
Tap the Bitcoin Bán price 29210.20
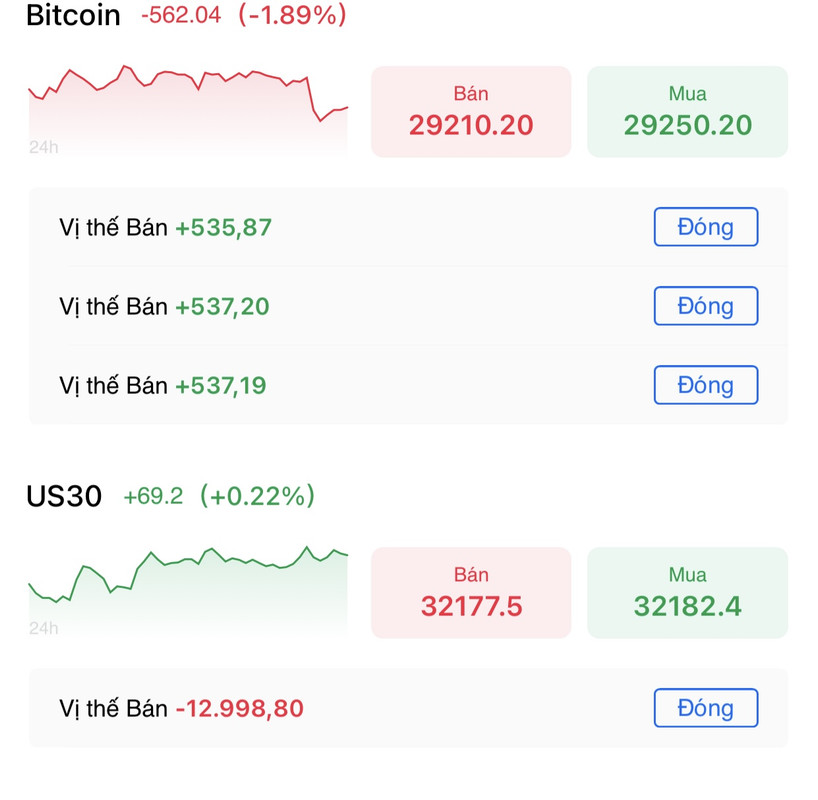[471, 112]
